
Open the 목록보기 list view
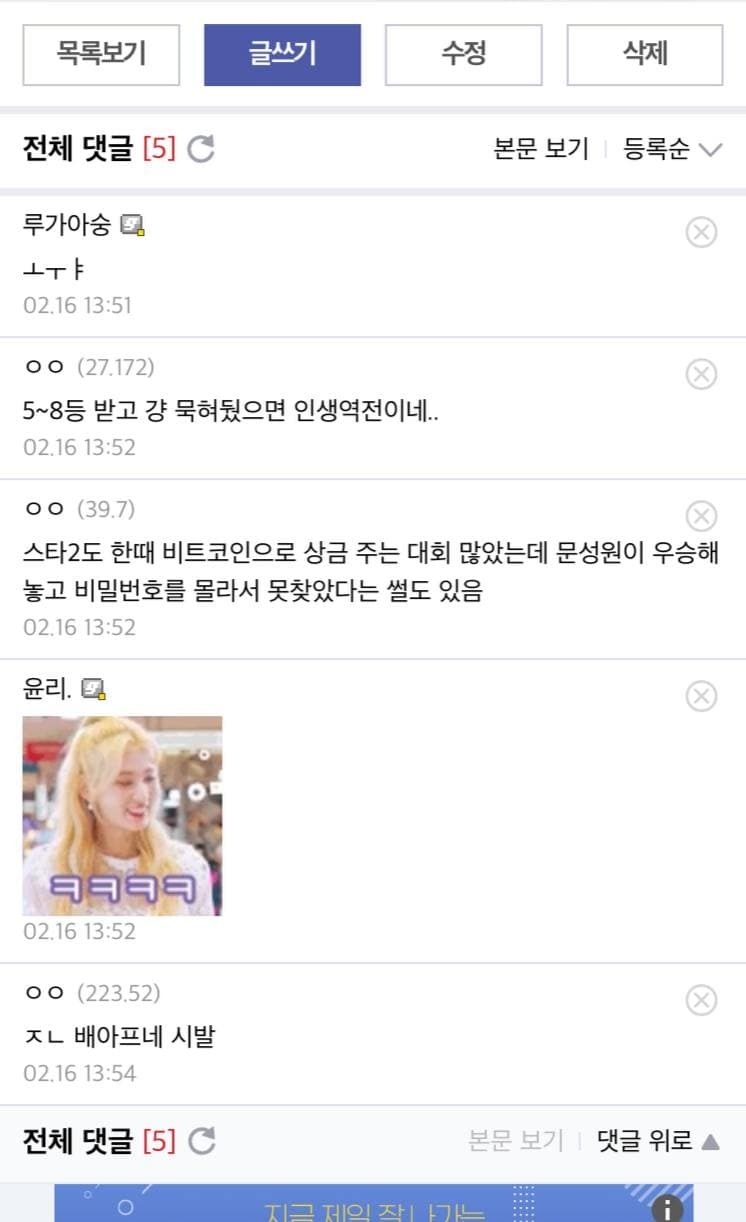pyautogui.click(x=100, y=55)
